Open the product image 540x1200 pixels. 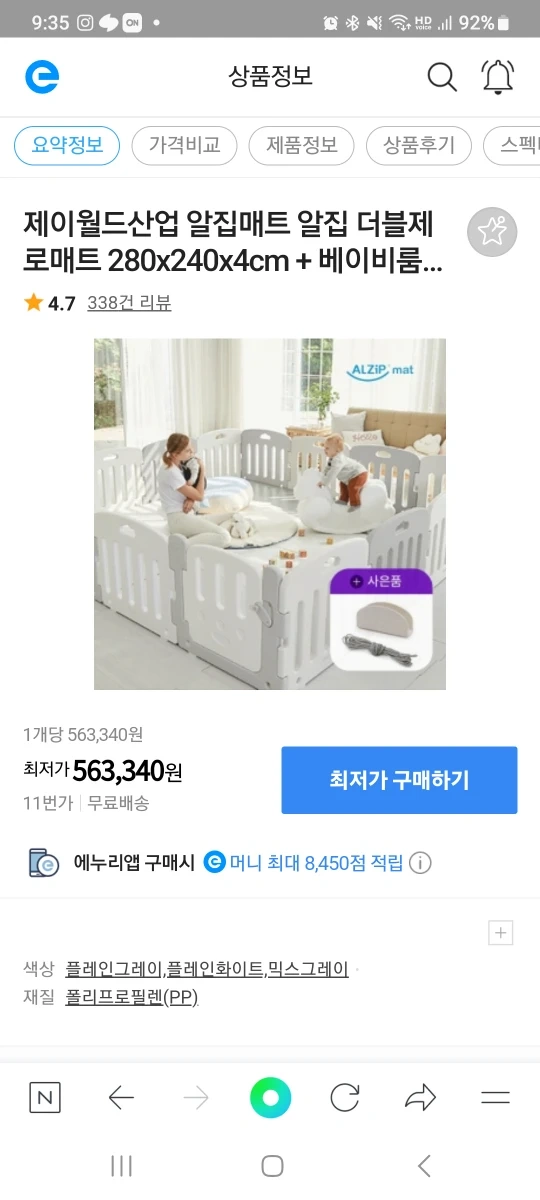click(x=270, y=514)
